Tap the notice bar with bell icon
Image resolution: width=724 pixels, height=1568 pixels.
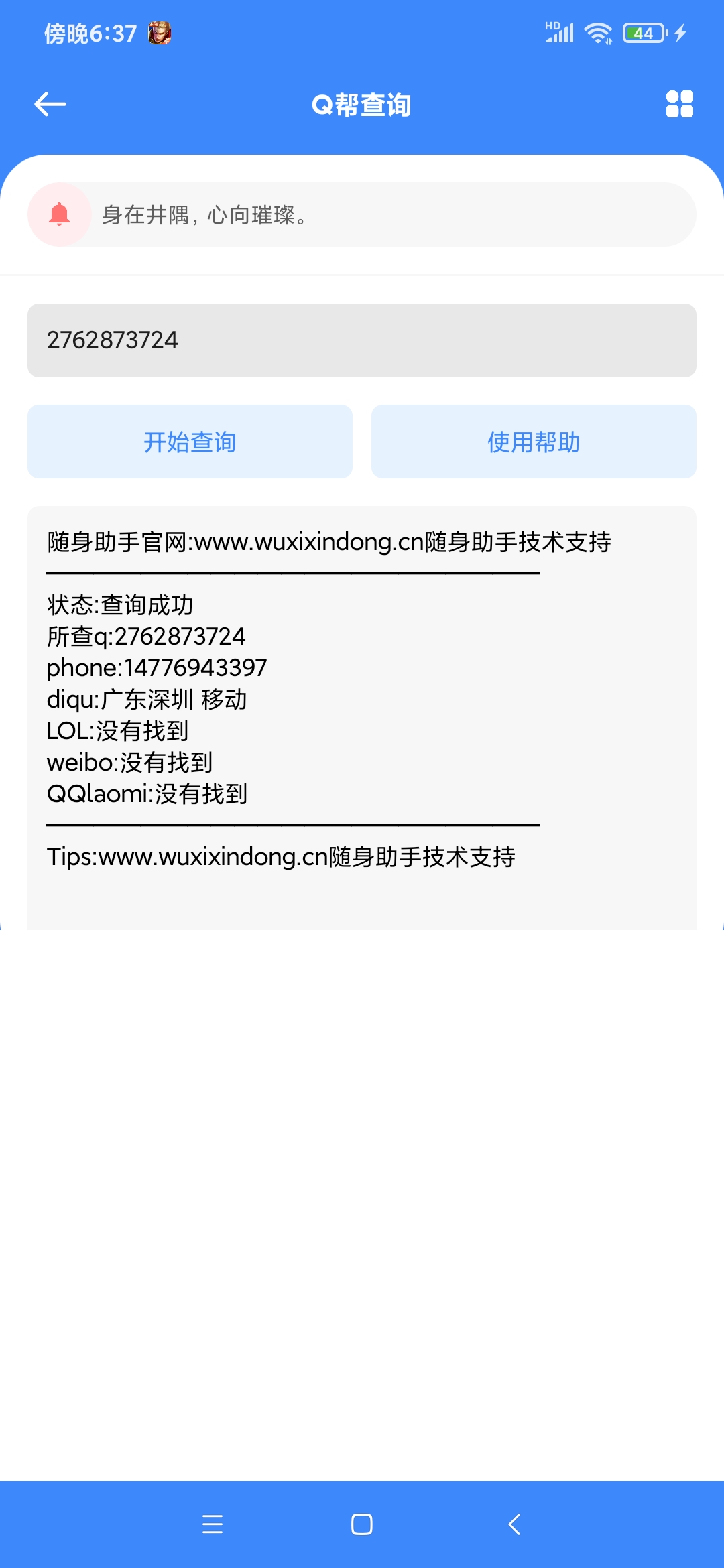(x=362, y=214)
